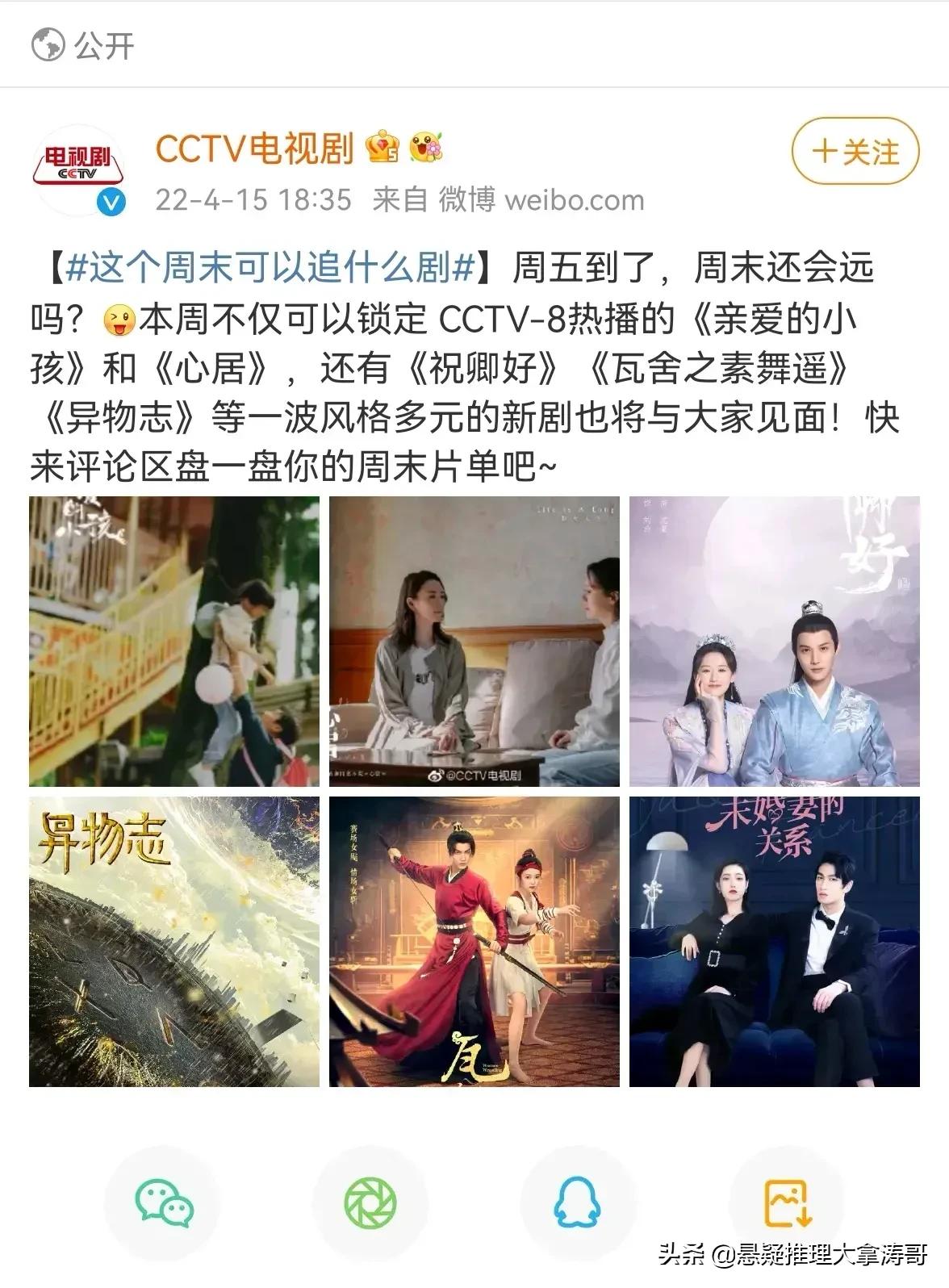949x1288 pixels.
Task: Share to QQ
Action: pyautogui.click(x=578, y=1202)
